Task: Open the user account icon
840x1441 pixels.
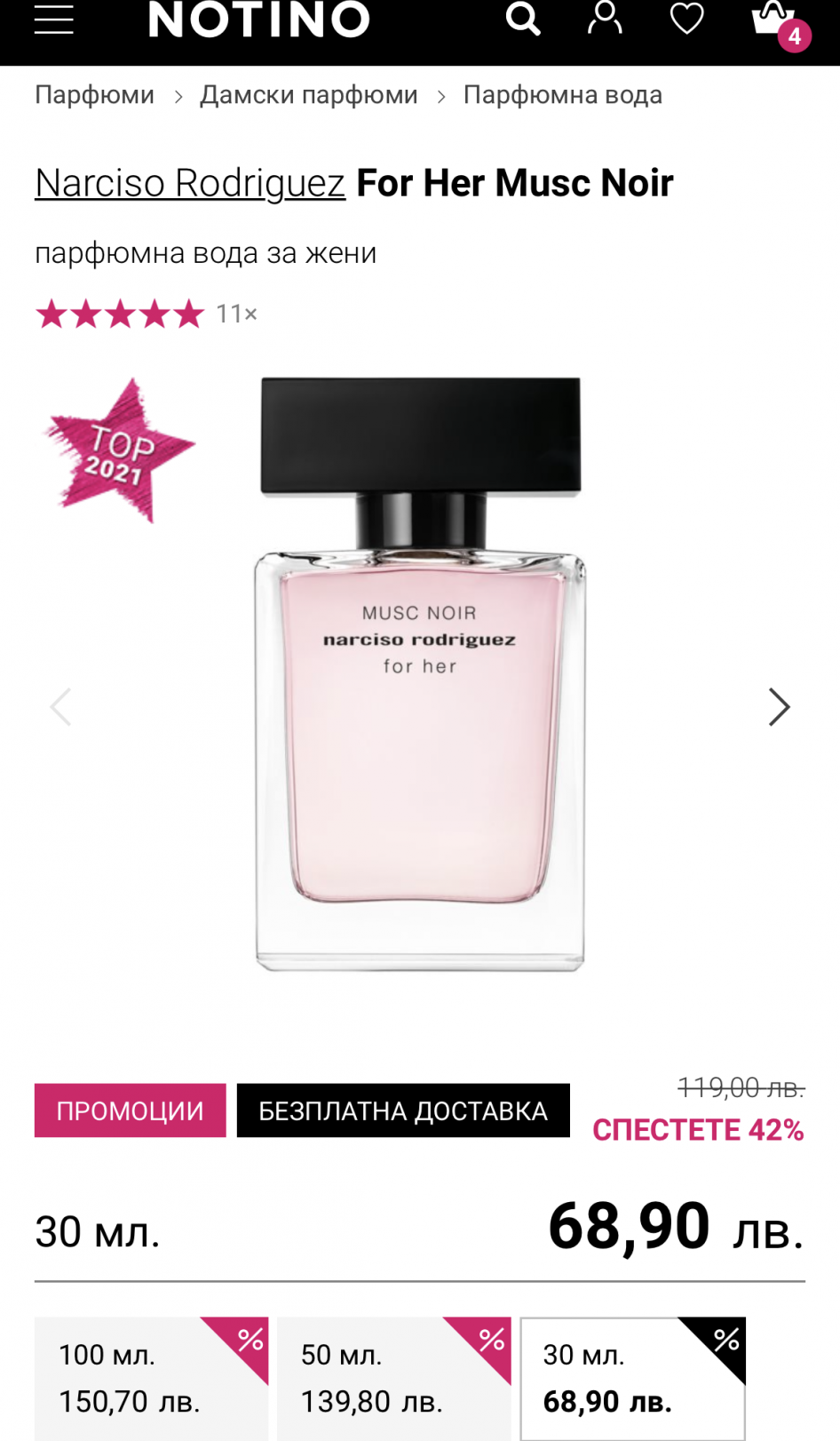Action: (x=605, y=19)
